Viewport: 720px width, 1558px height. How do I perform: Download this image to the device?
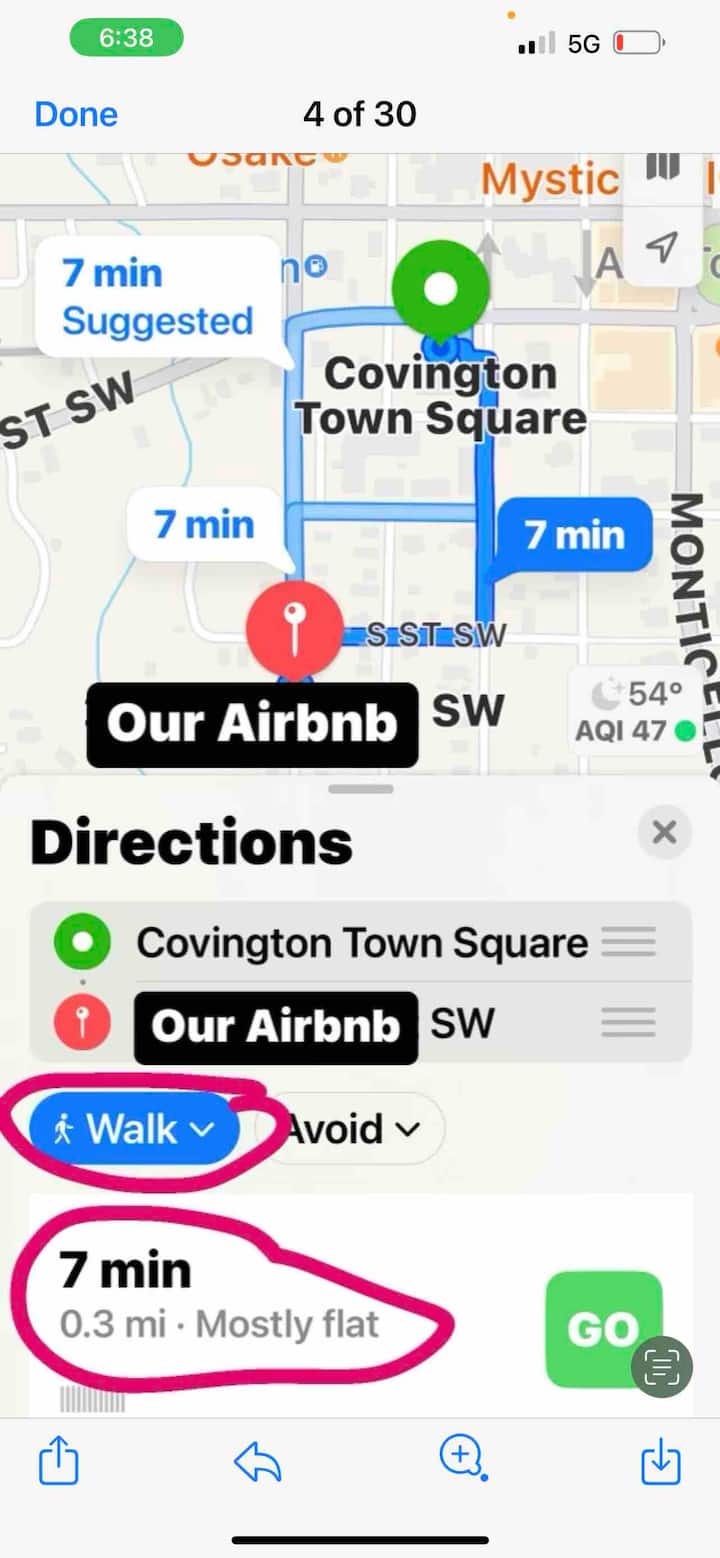pyautogui.click(x=660, y=1462)
